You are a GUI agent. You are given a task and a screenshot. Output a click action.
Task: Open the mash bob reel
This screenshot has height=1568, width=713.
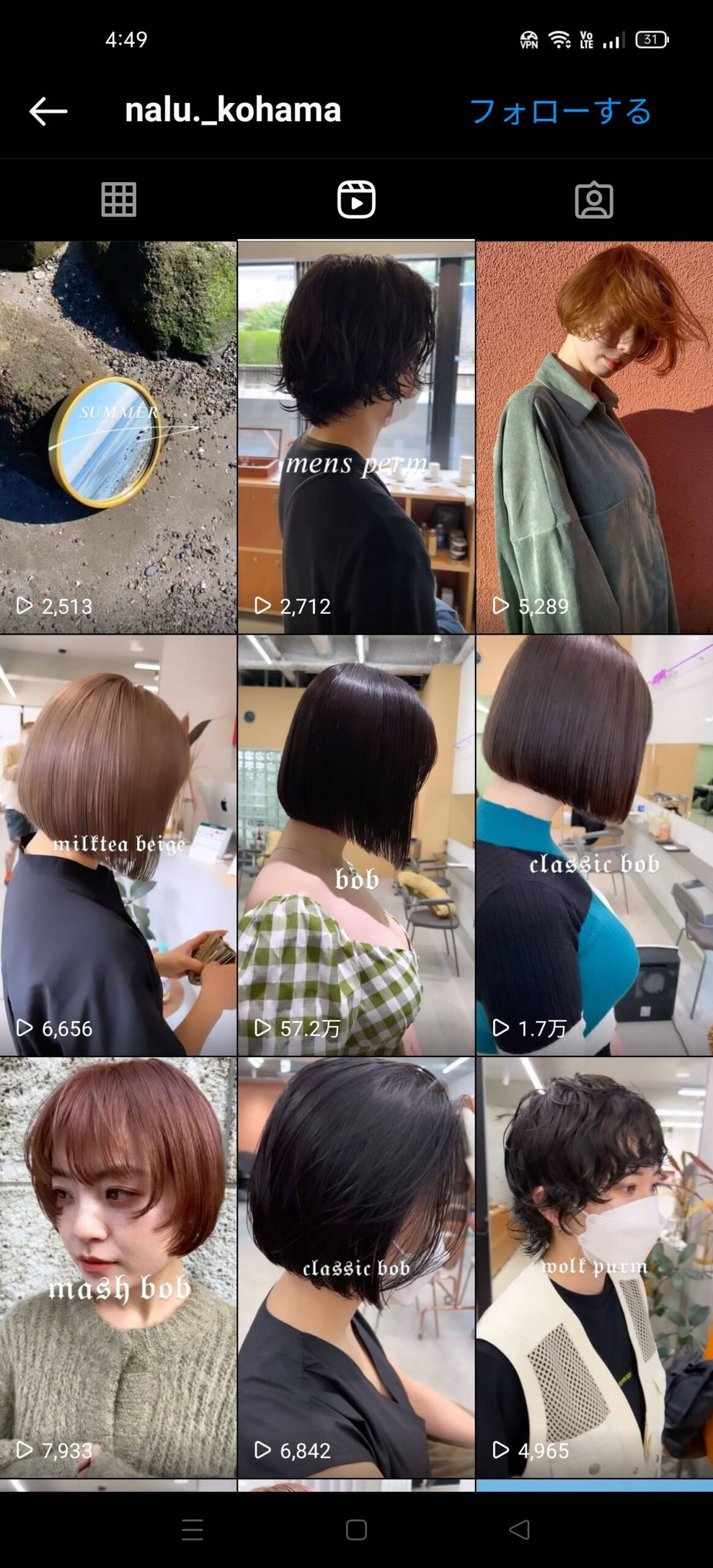[x=118, y=1268]
